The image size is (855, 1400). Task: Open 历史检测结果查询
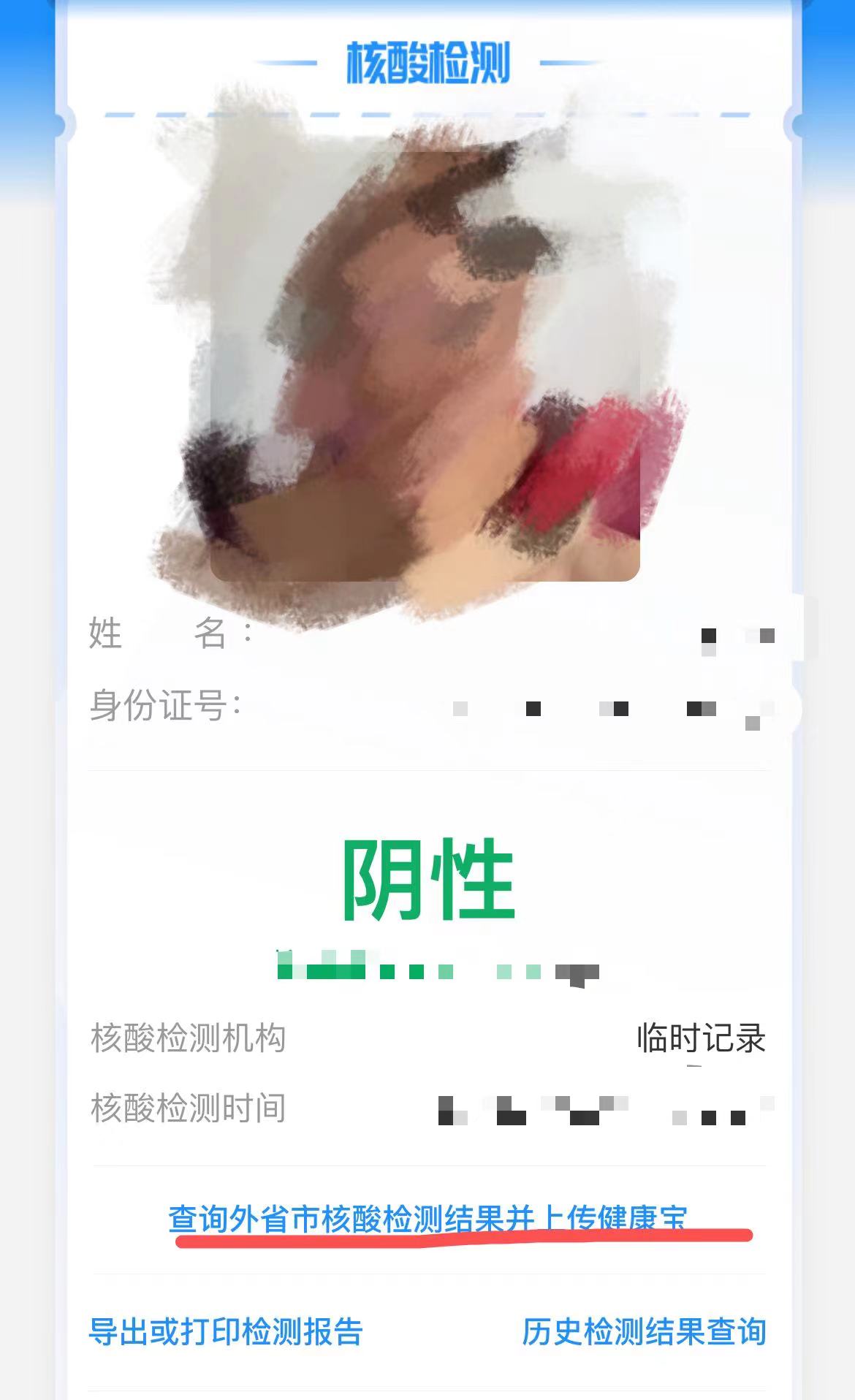(644, 1331)
